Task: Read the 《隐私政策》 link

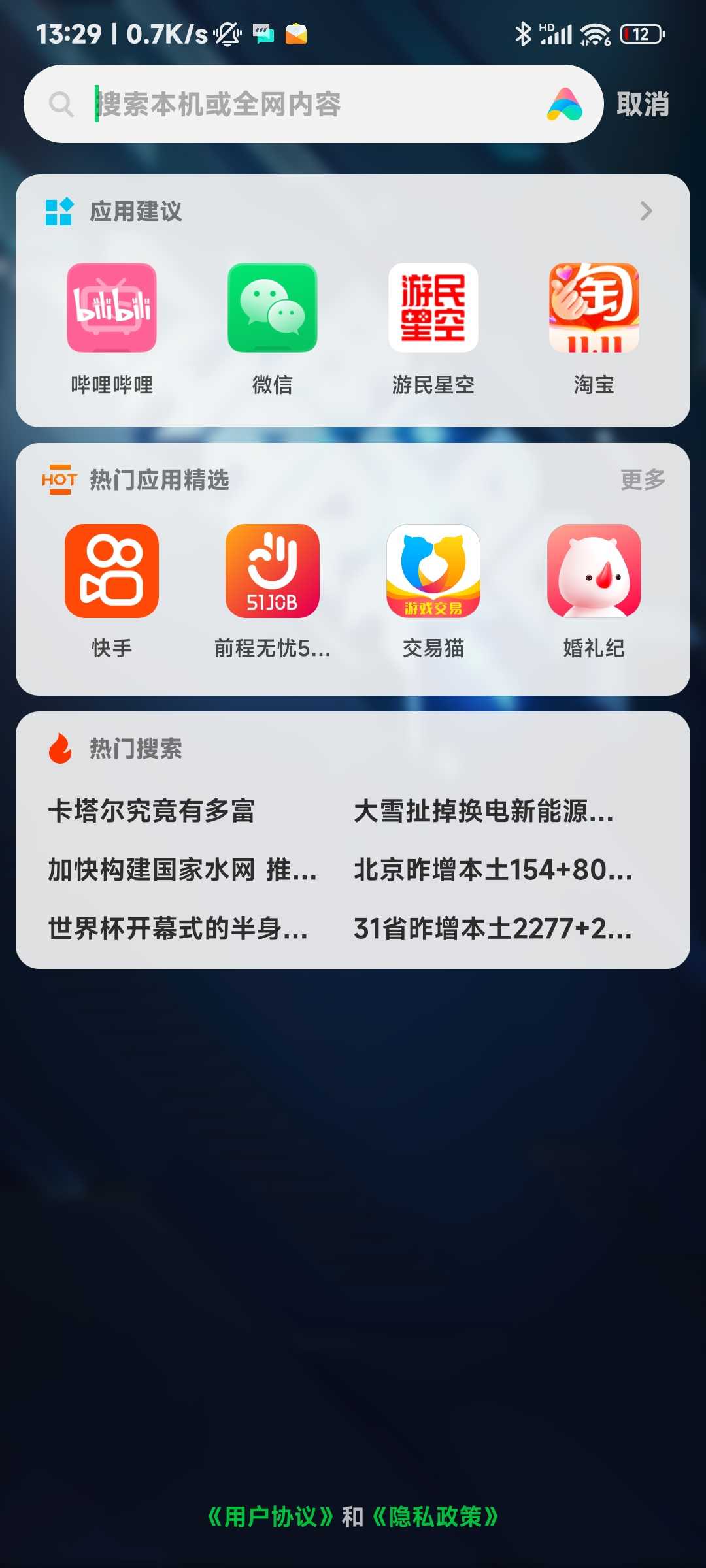Action: click(435, 1516)
